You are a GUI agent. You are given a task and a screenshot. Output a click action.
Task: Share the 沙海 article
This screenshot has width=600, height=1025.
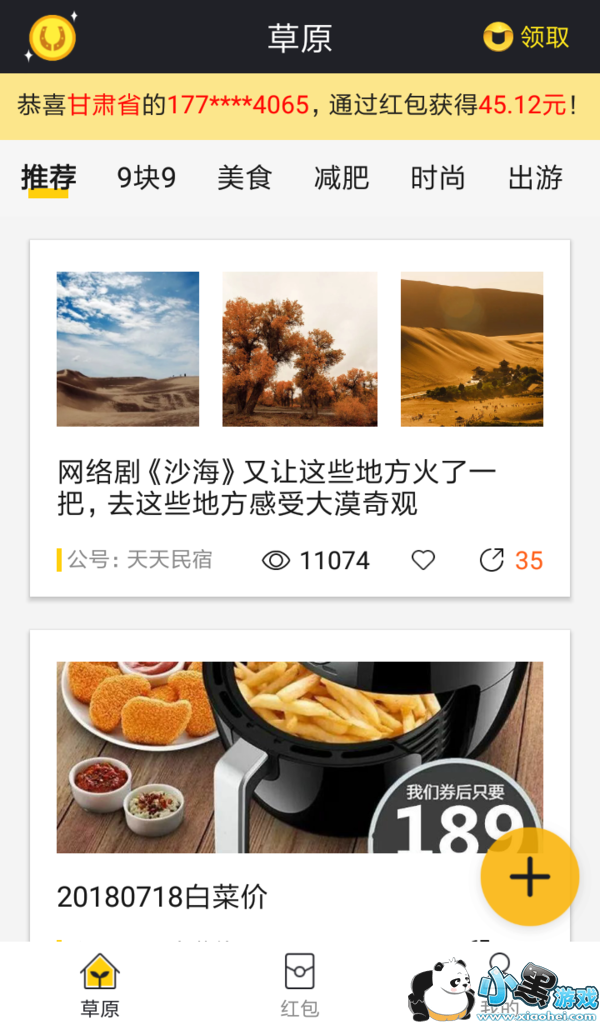tap(492, 560)
